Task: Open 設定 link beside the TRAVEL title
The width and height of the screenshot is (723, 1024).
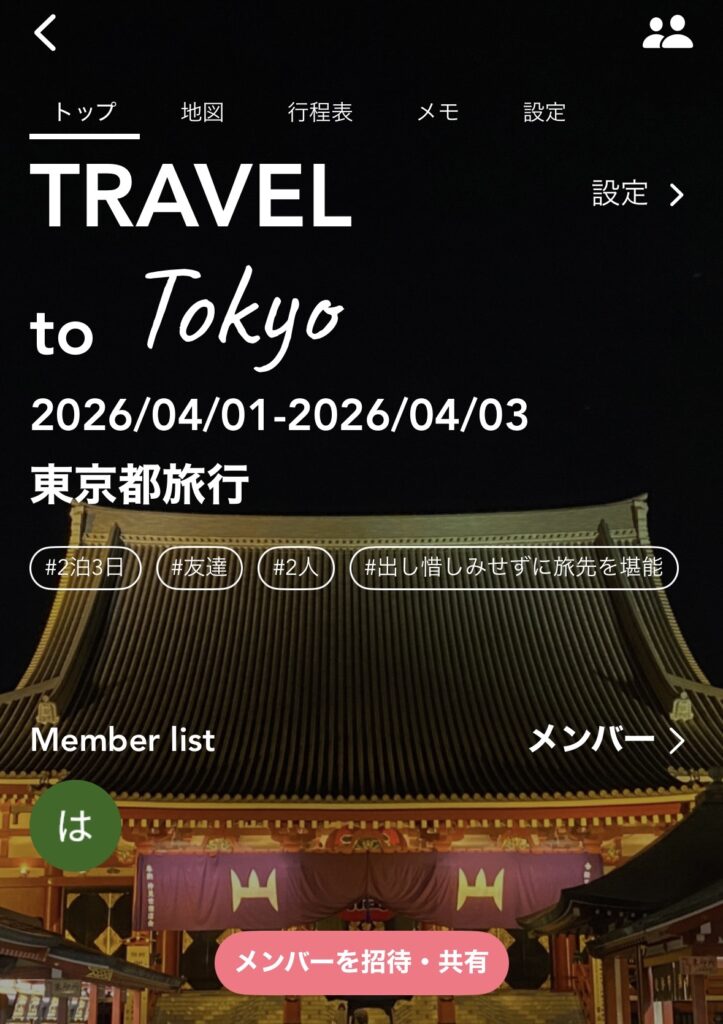Action: (x=638, y=194)
